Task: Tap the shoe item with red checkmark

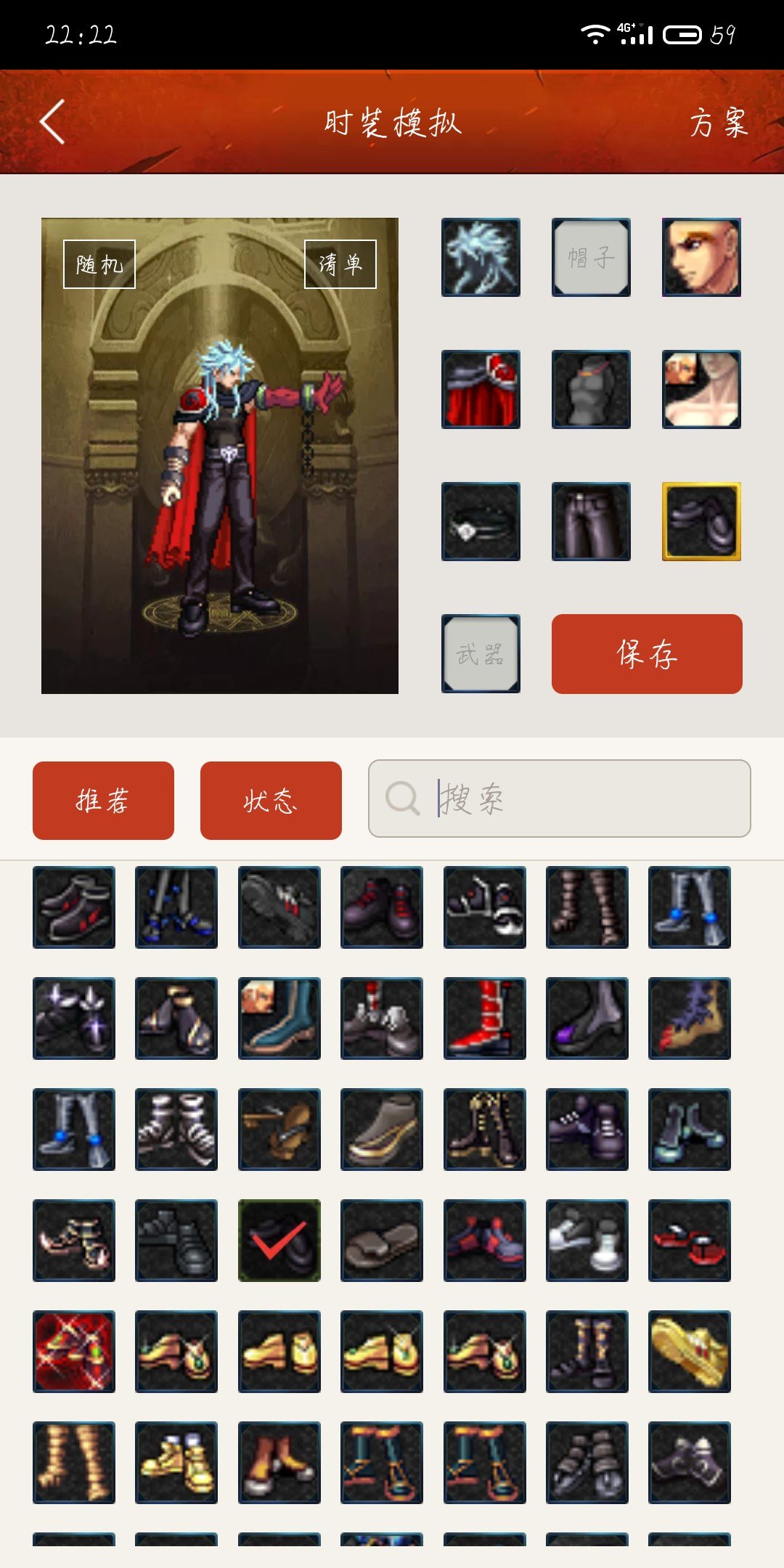Action: point(279,1240)
